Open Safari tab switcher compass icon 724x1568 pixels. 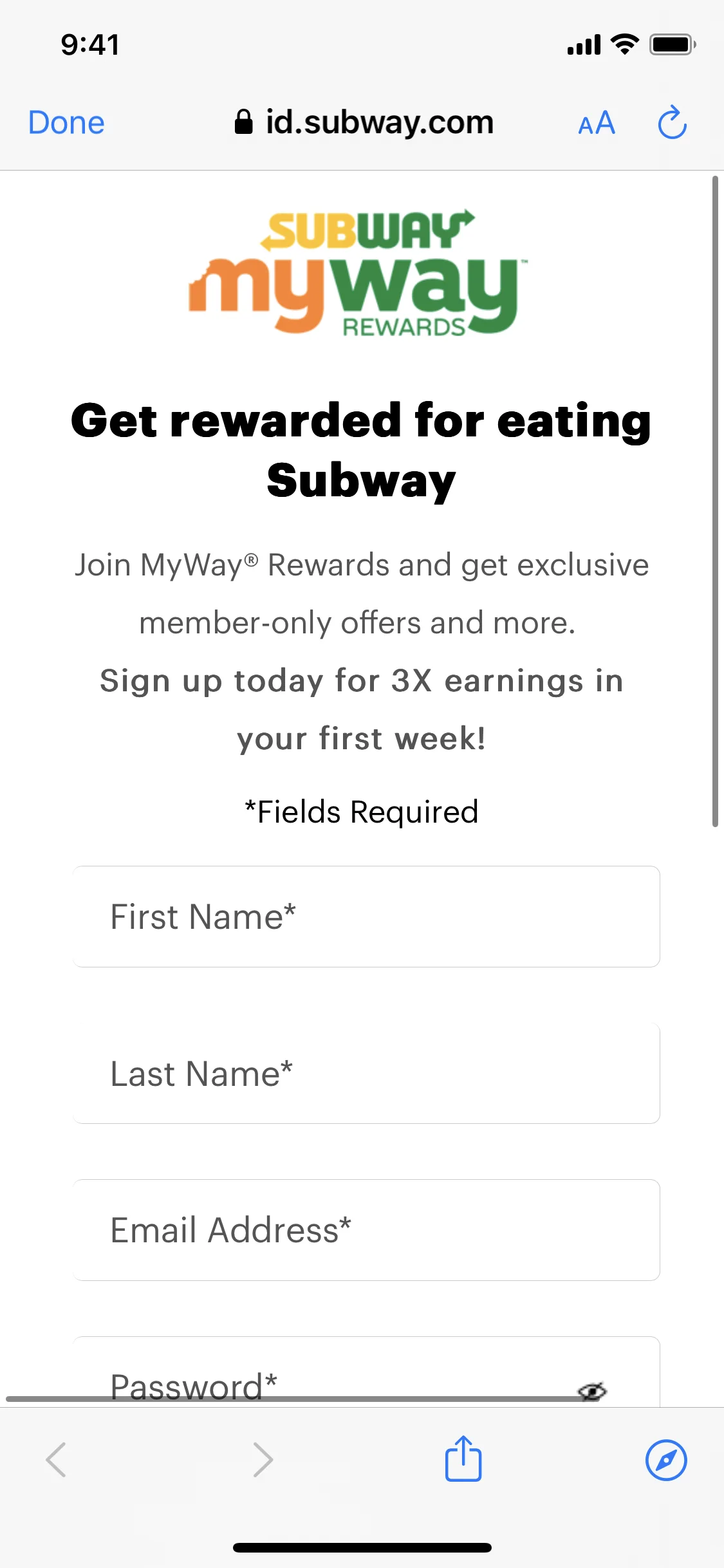[667, 1460]
